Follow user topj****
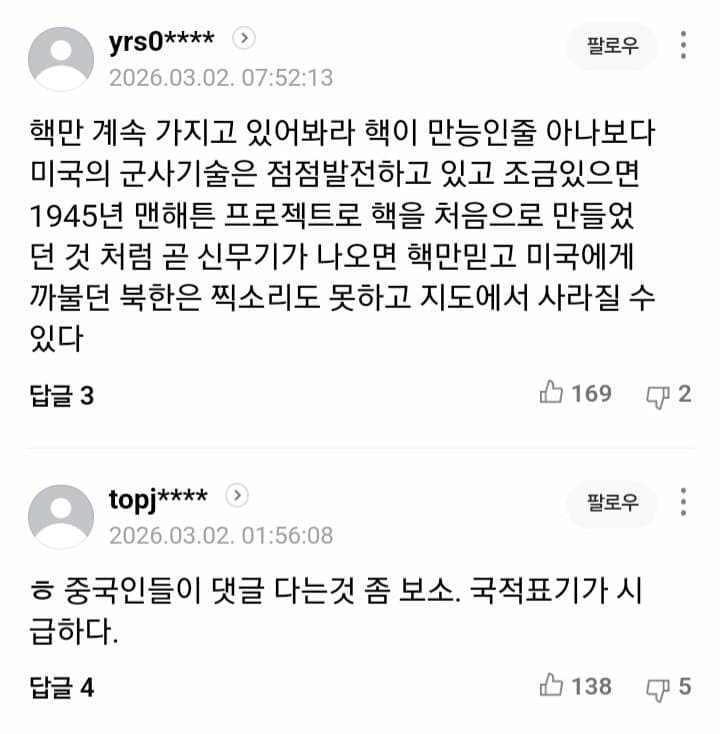Screen dimensions: 720x734 (x=612, y=503)
